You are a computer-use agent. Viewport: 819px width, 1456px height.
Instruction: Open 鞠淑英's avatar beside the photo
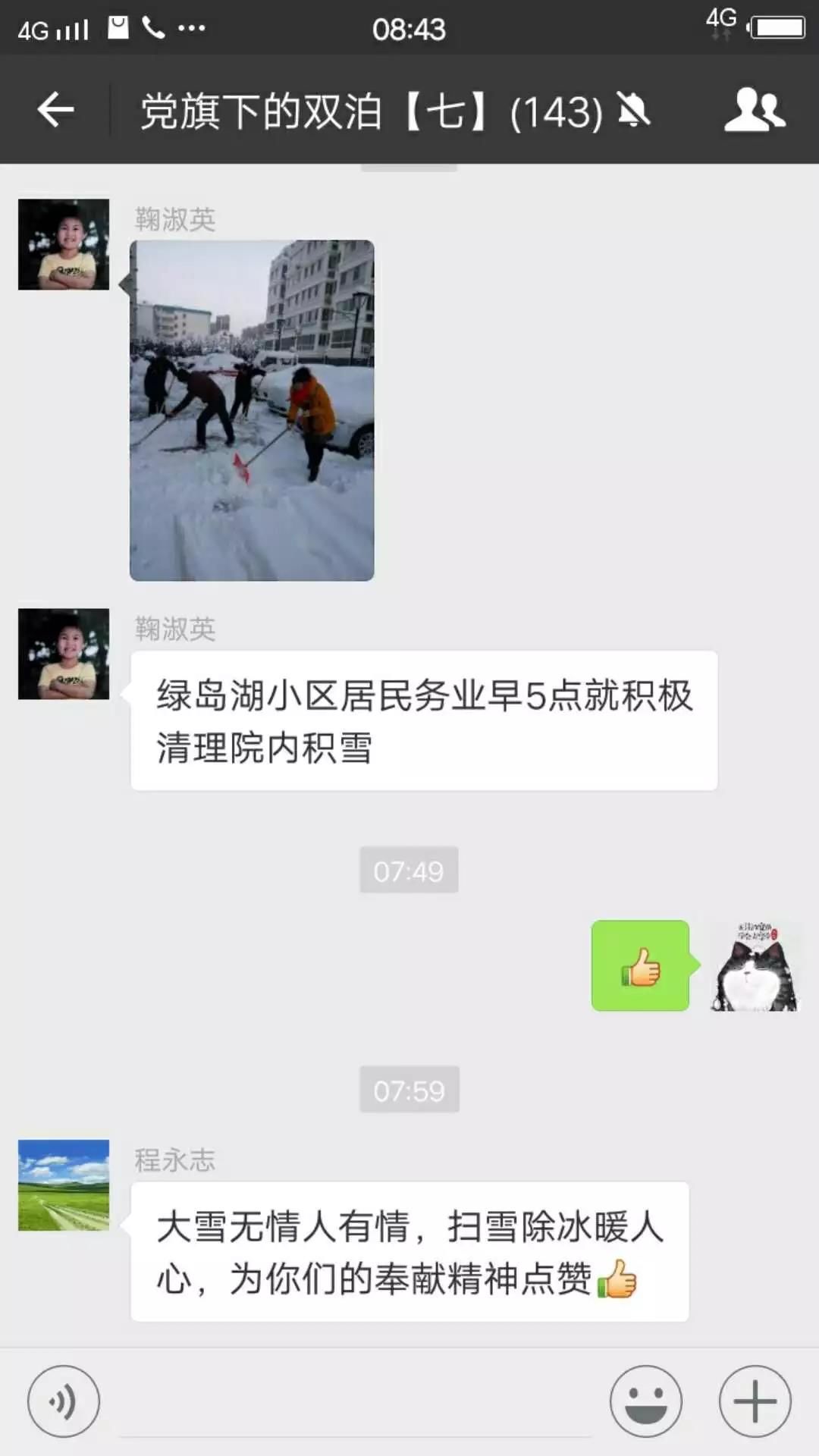click(64, 244)
